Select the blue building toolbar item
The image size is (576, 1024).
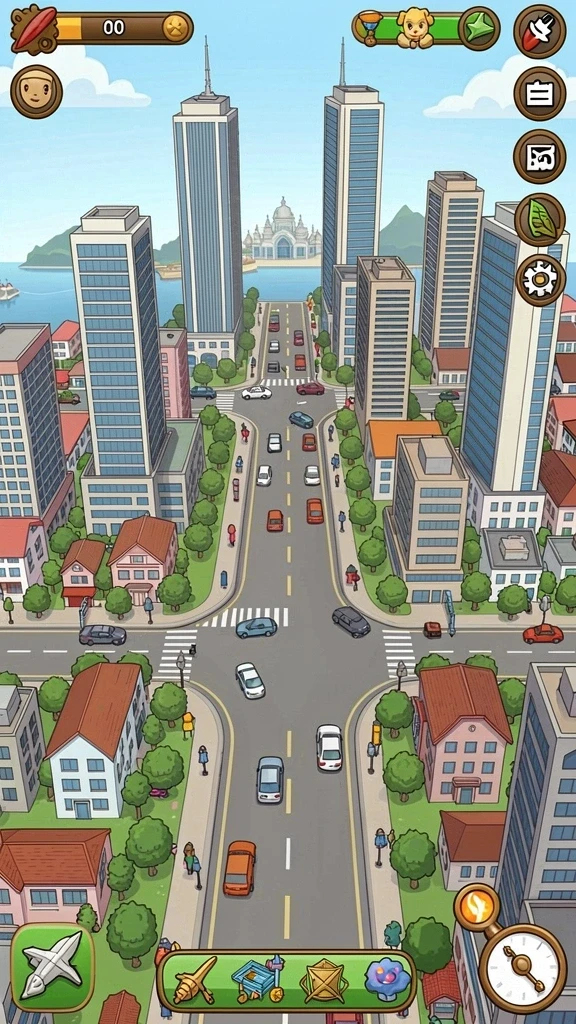(x=258, y=980)
